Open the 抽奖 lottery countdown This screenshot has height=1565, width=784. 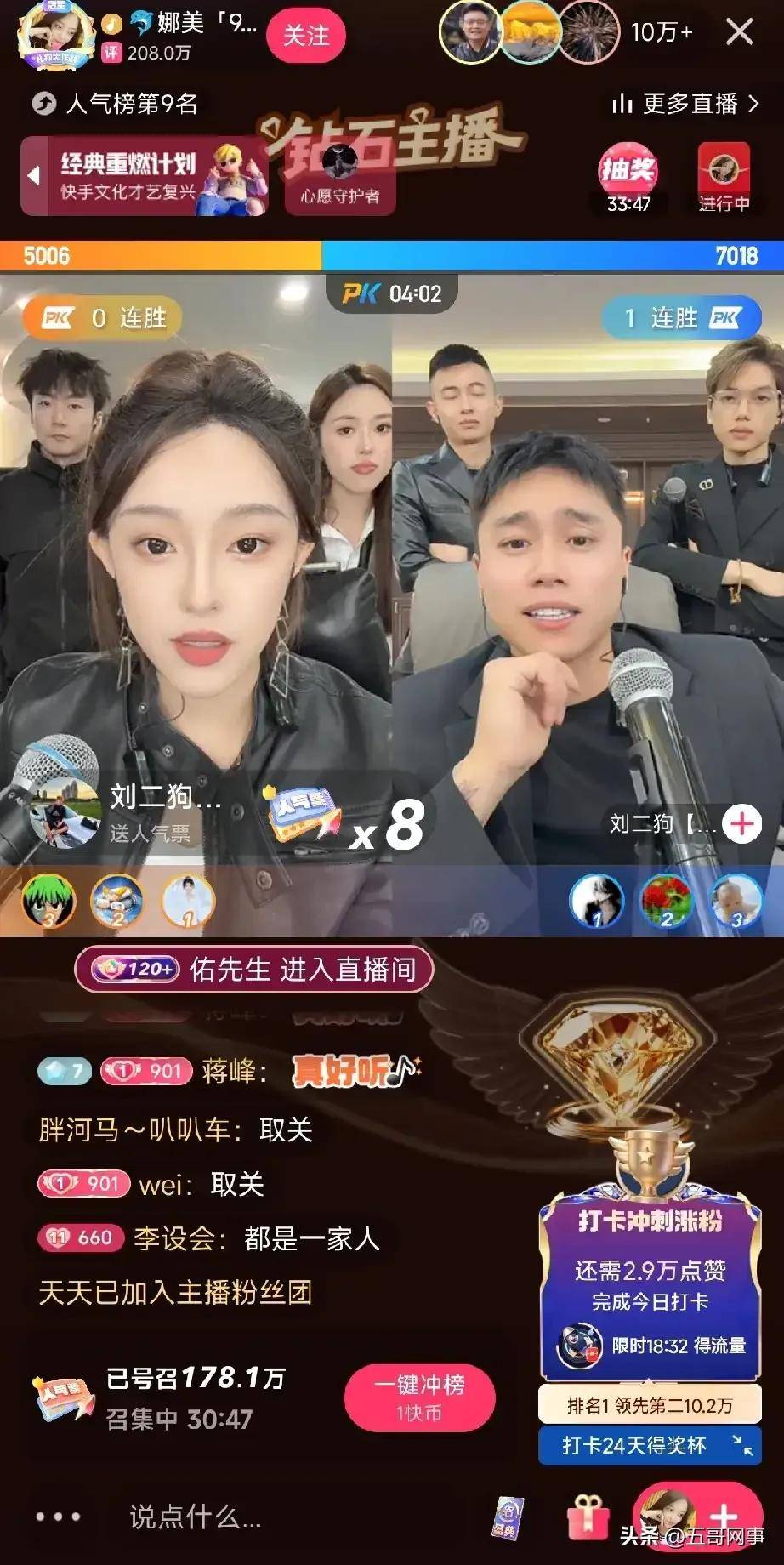tap(628, 179)
